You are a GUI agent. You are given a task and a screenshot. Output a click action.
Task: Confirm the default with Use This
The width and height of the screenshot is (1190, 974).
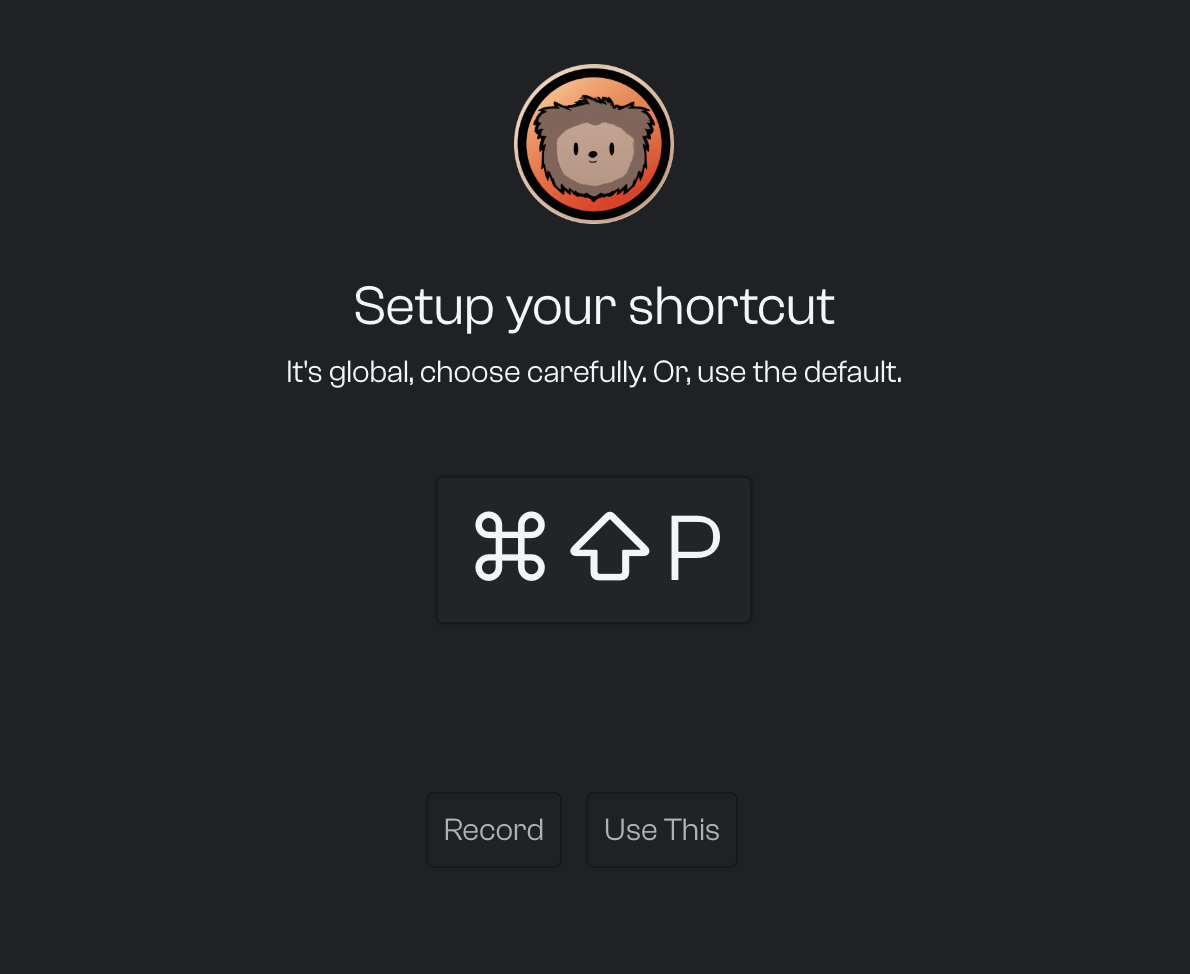(x=661, y=830)
